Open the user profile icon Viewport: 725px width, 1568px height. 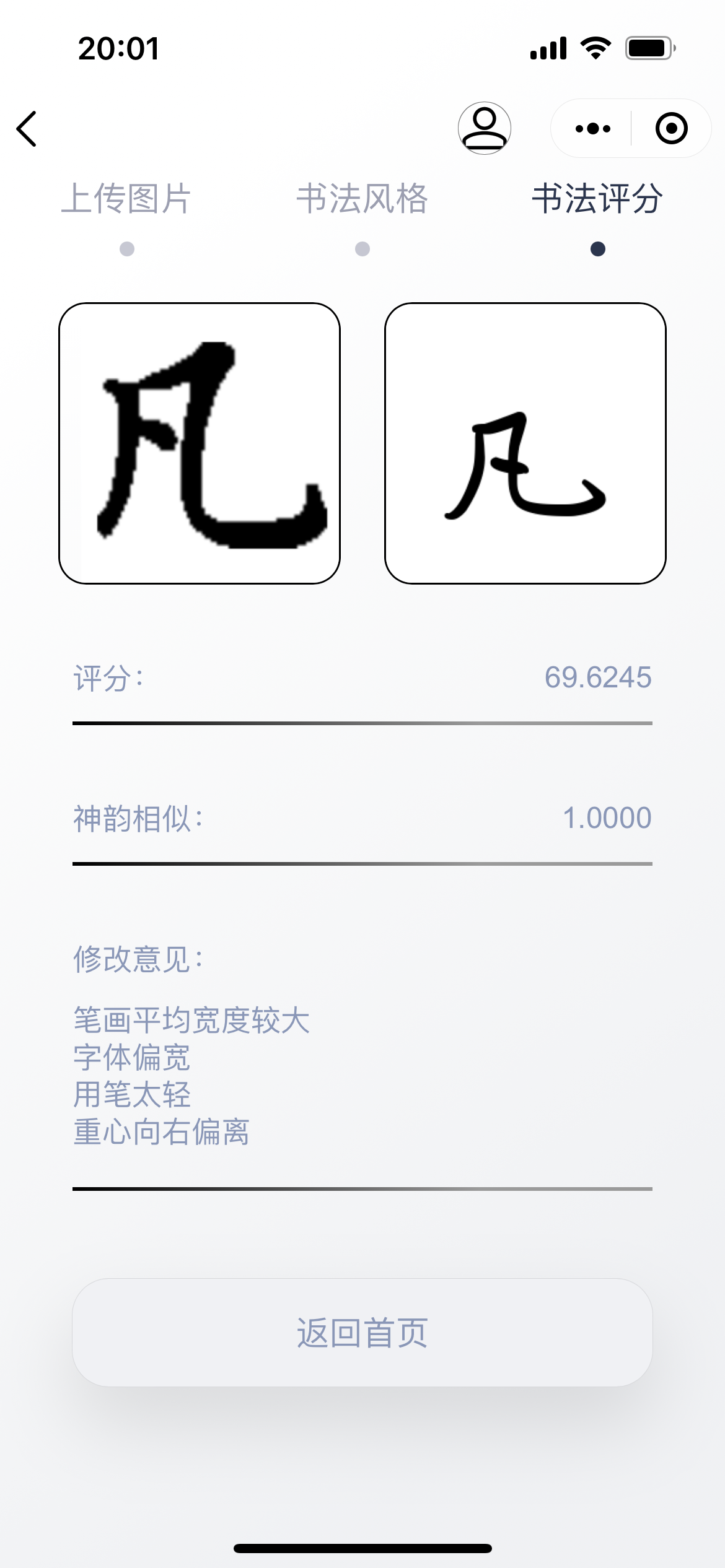pos(485,128)
